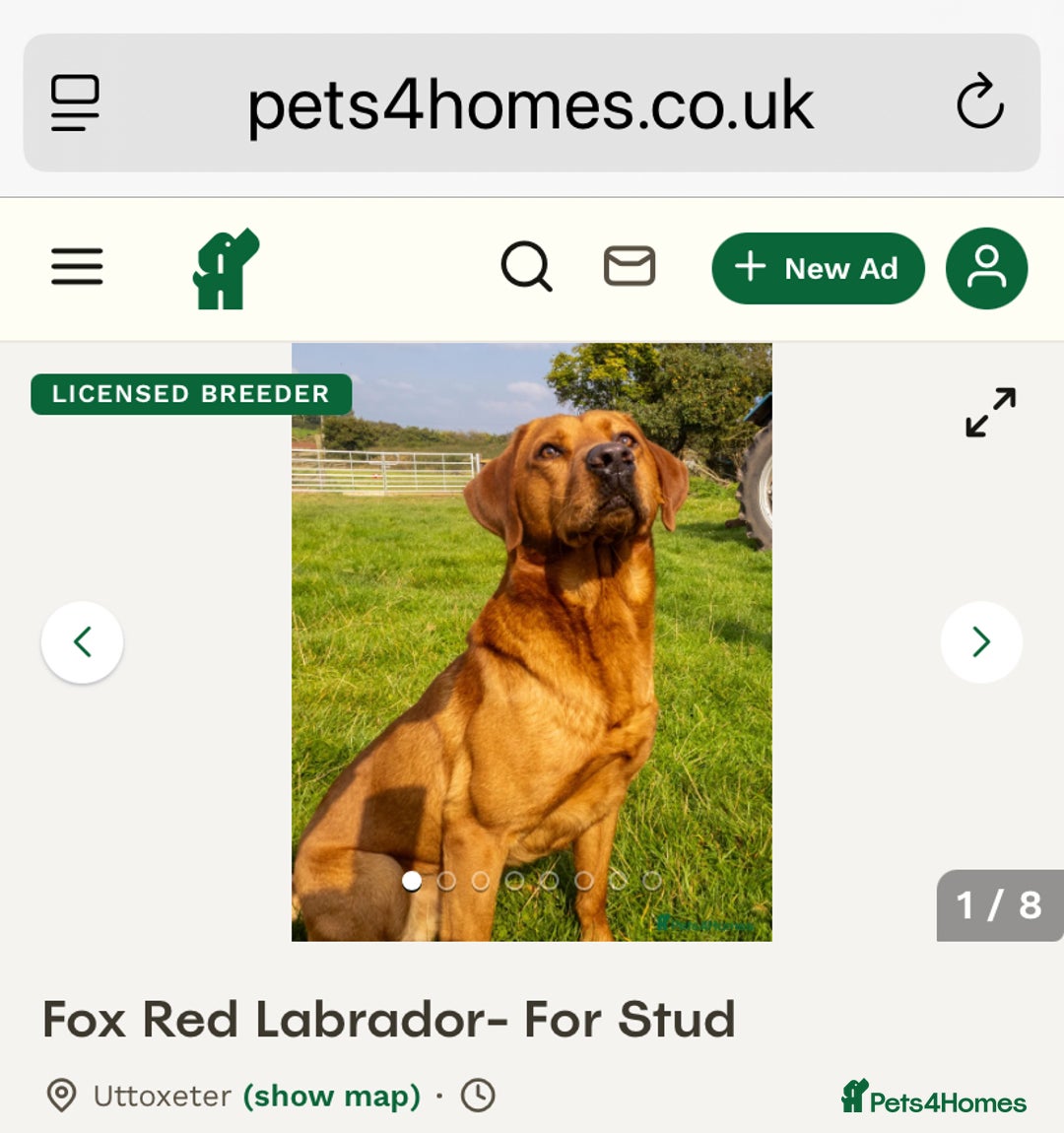Tap the pets4homes.co.uk address bar

tap(530, 104)
